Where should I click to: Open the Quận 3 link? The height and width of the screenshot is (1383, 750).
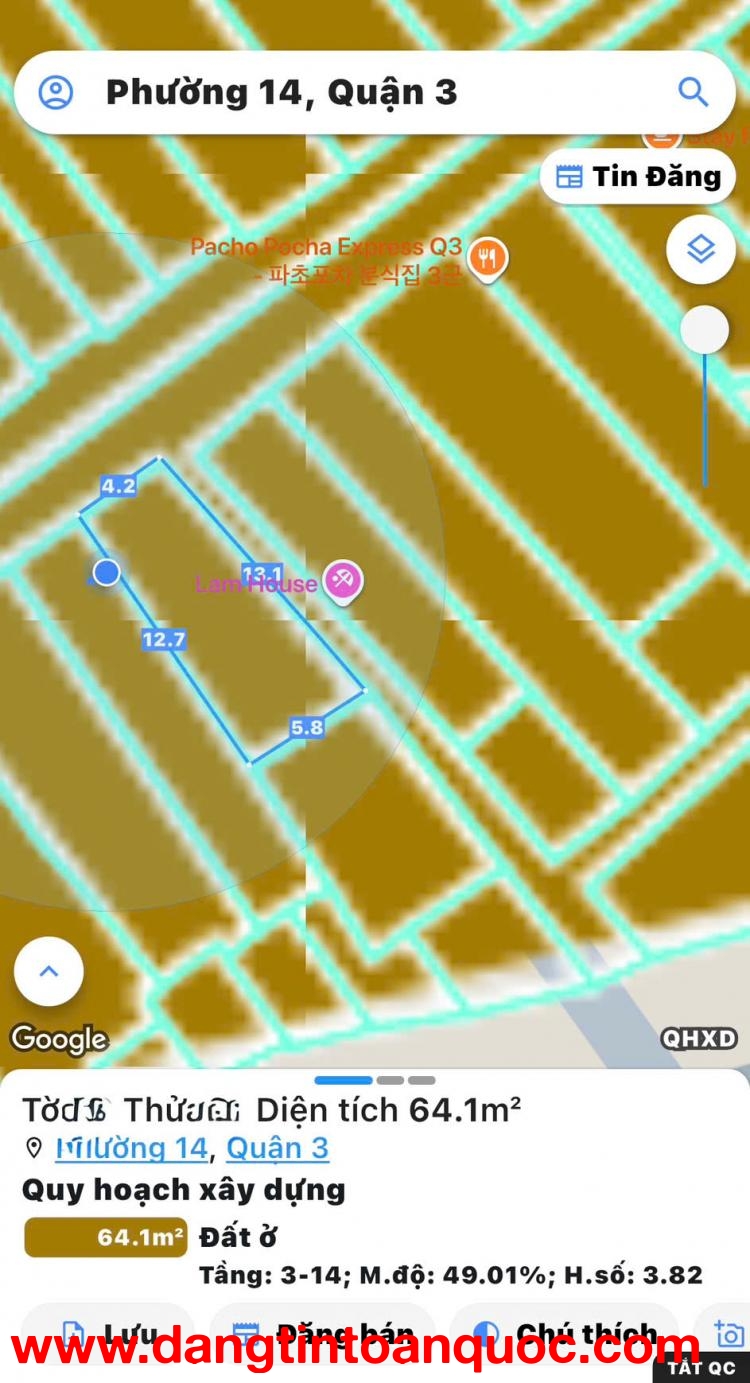277,1148
